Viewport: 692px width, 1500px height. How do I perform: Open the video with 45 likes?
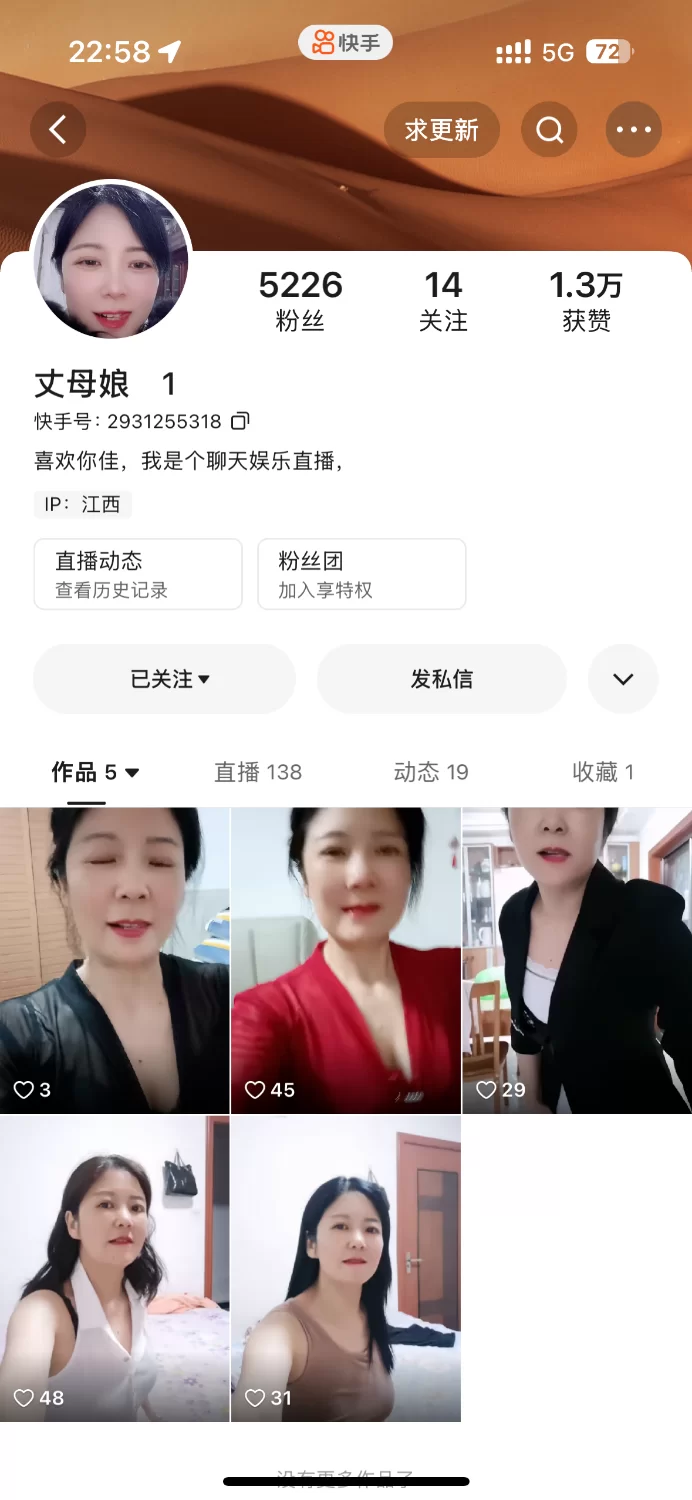[346, 960]
